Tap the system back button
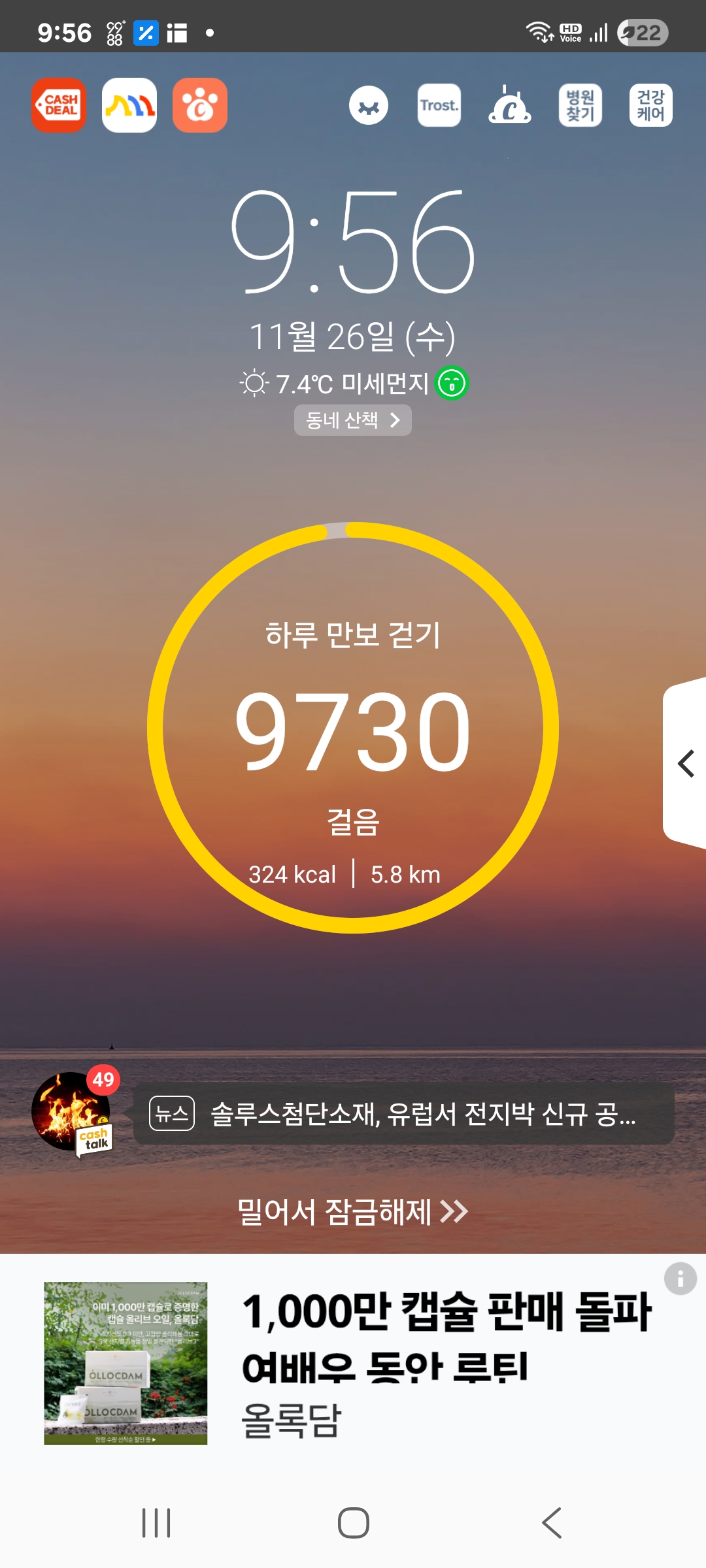 tap(552, 1523)
